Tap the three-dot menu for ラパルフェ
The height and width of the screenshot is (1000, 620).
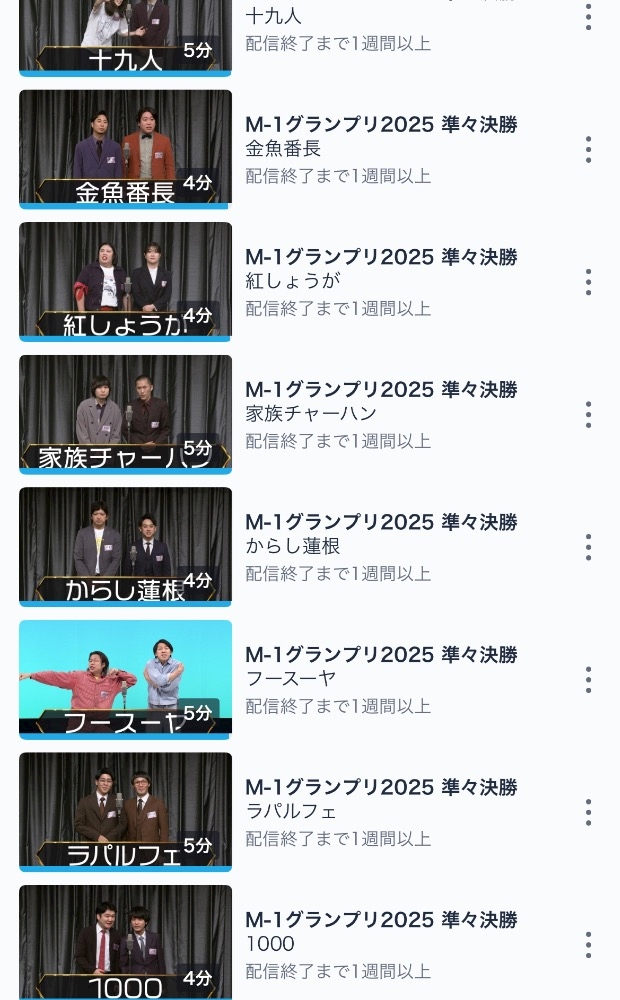tap(588, 812)
